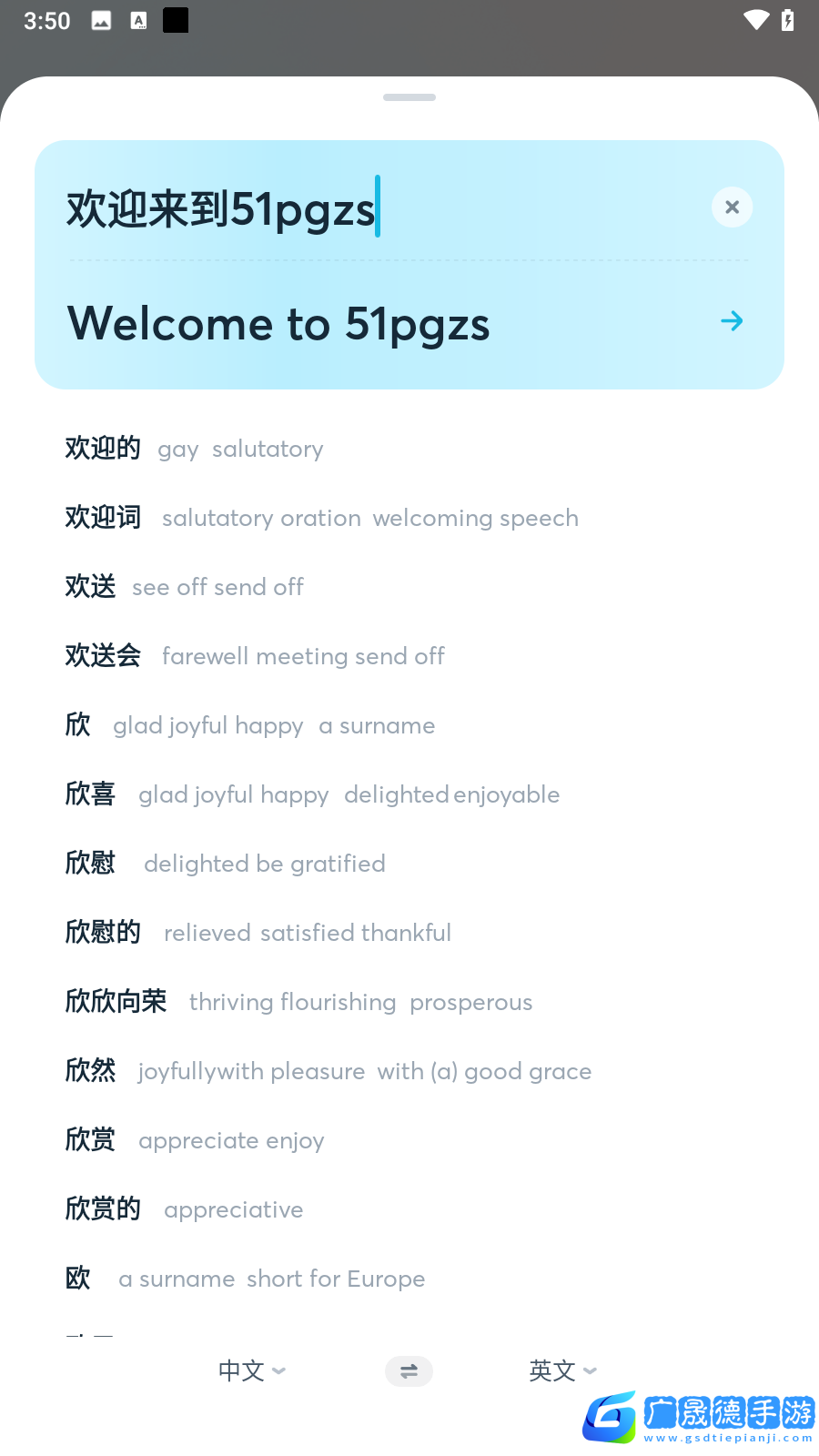Swap source and target languages
Image resolution: width=819 pixels, height=1456 pixels.
point(409,1371)
